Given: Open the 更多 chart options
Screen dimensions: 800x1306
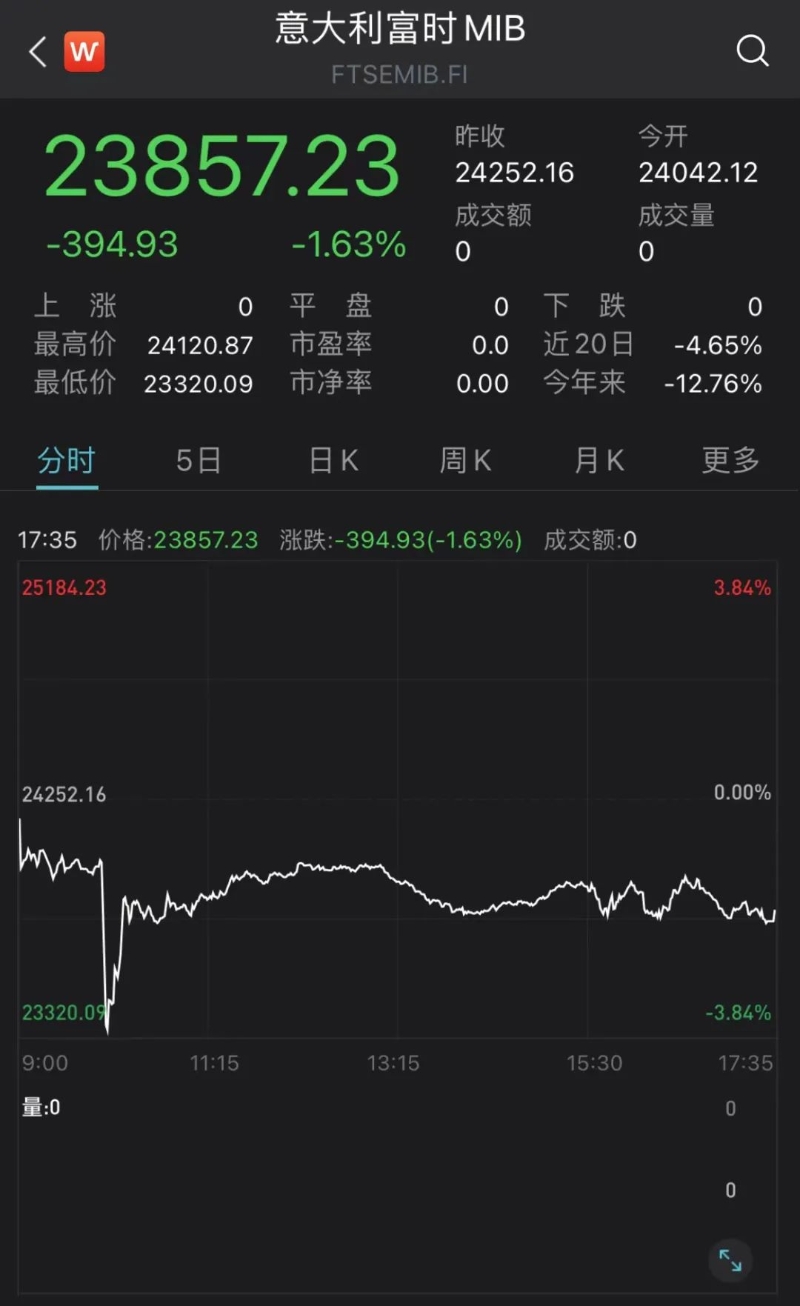Looking at the screenshot, I should [730, 461].
